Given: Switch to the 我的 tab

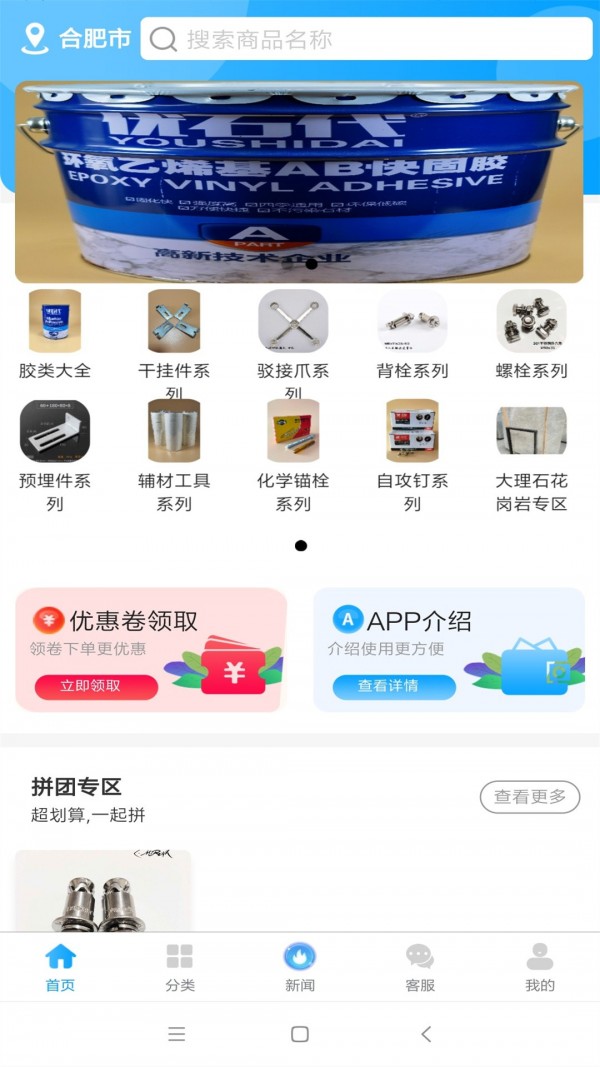Looking at the screenshot, I should click(x=540, y=967).
